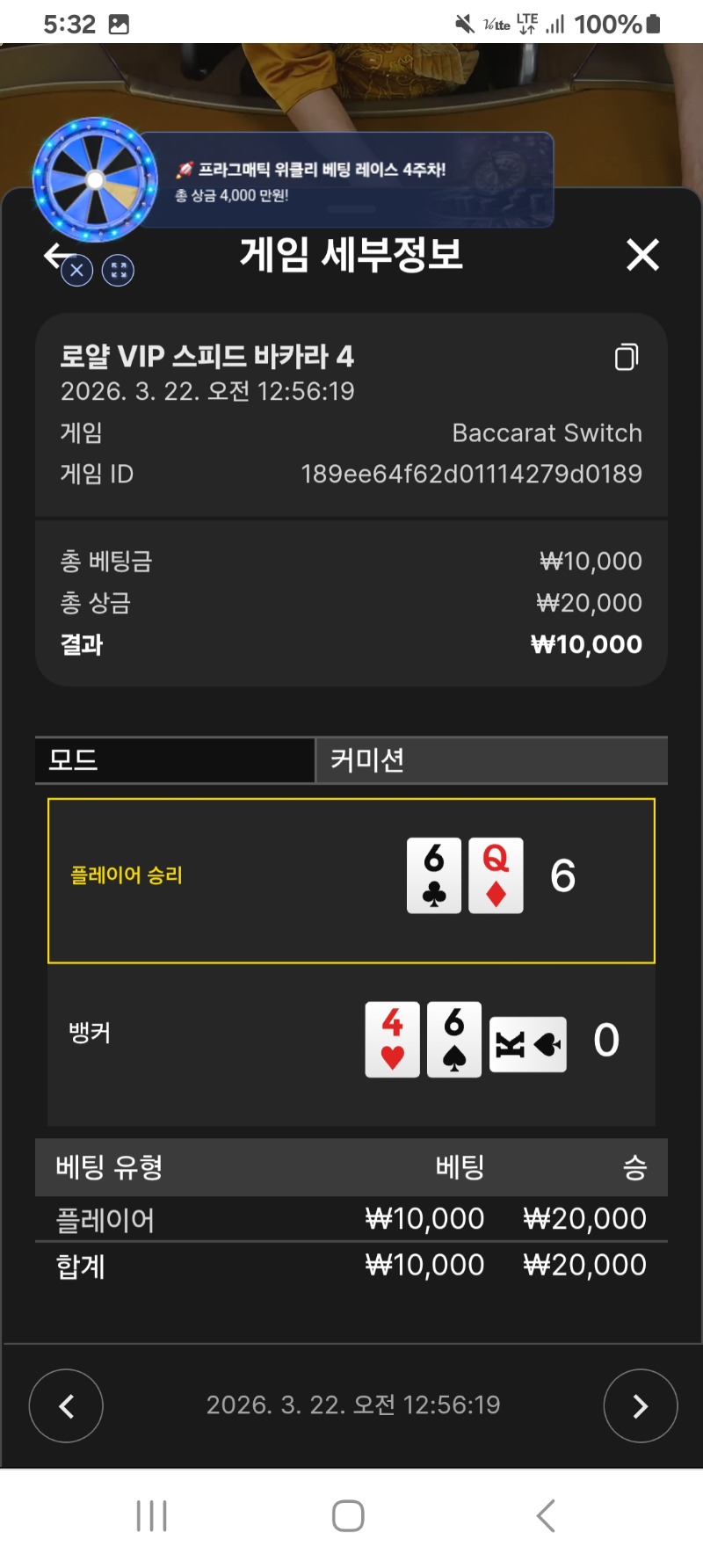
Task: View the next game round
Action: (640, 1405)
